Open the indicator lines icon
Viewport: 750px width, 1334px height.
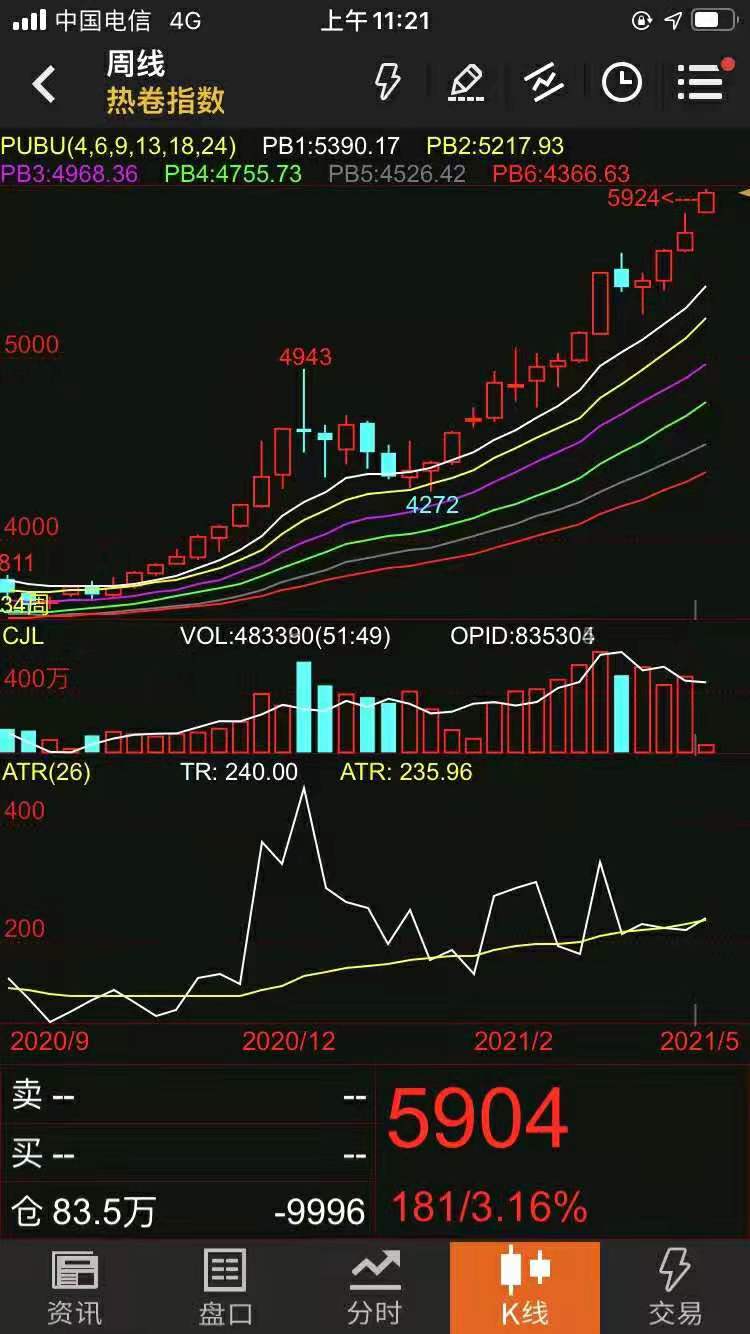click(x=544, y=83)
